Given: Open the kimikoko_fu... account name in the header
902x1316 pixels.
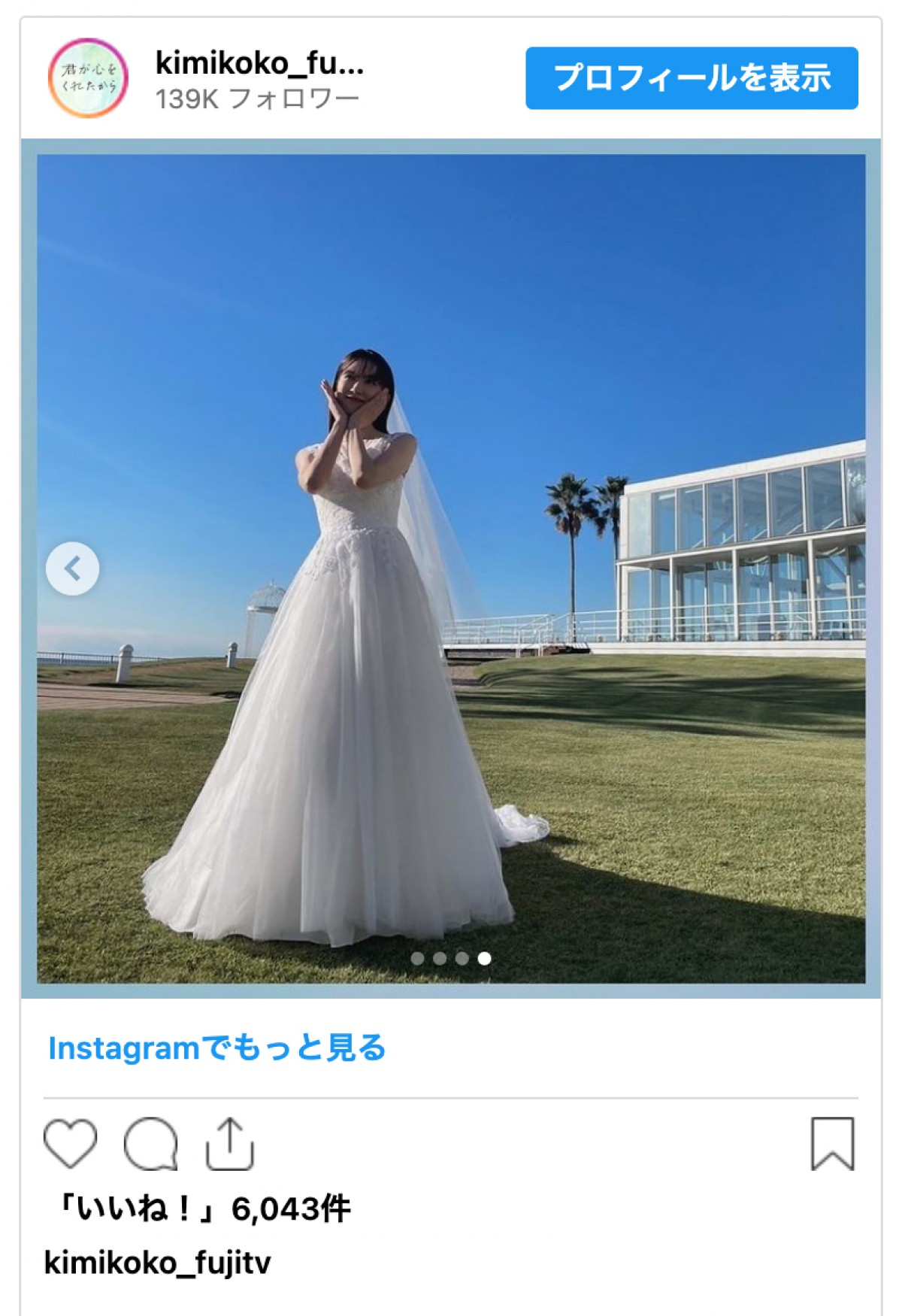Looking at the screenshot, I should tap(259, 64).
